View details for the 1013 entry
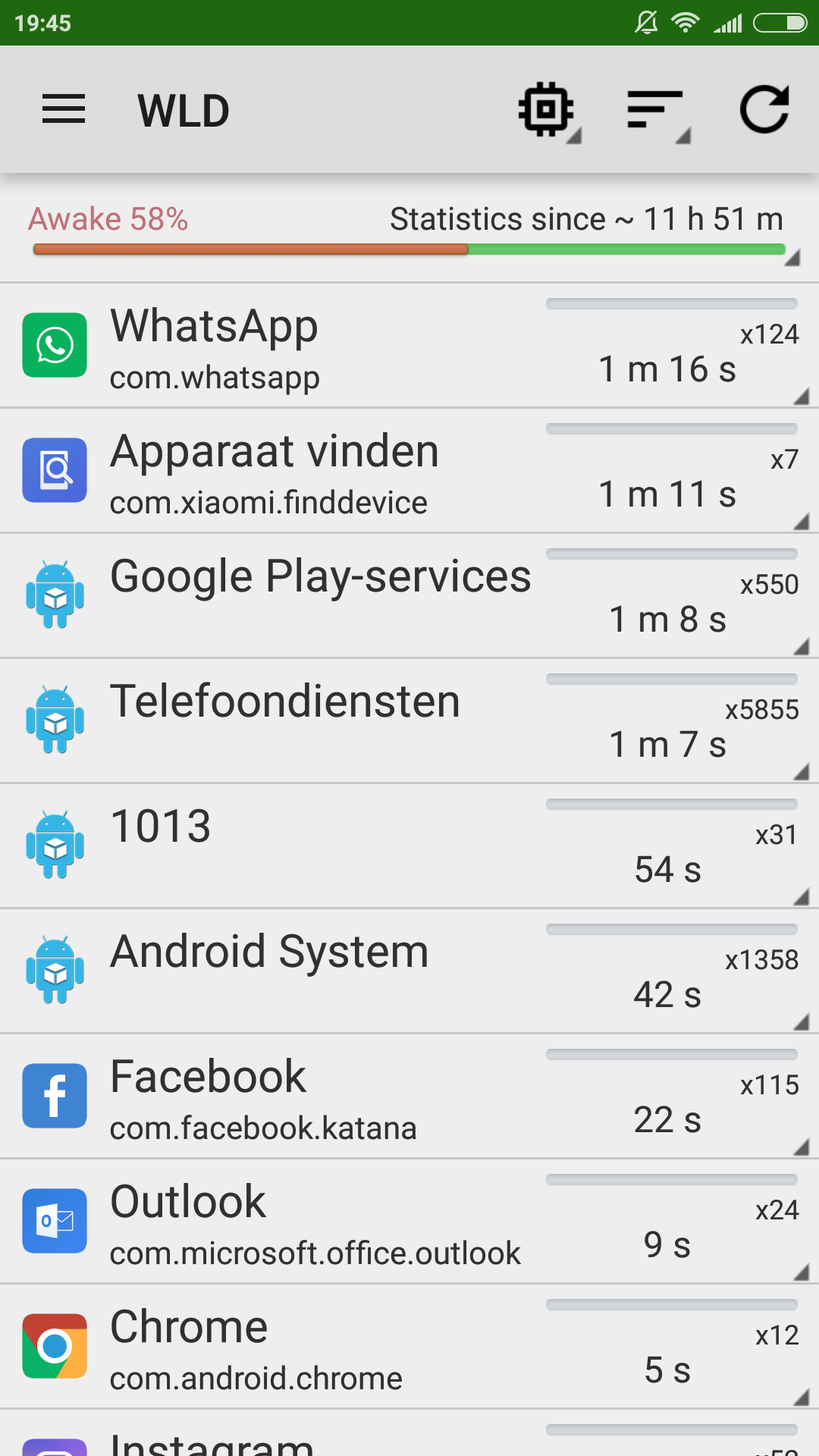This screenshot has height=1456, width=819. [x=409, y=846]
